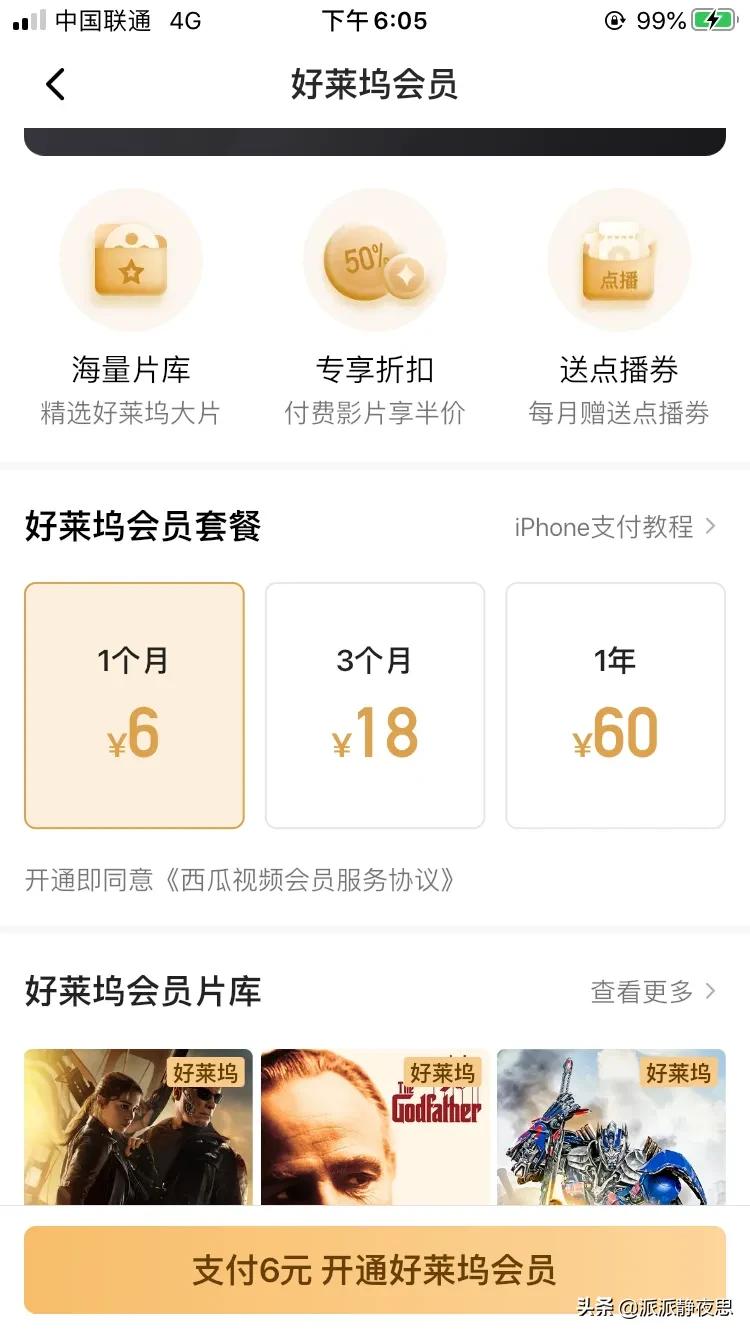The height and width of the screenshot is (1334, 750).
Task: Open The Godfather movie tile
Action: (x=375, y=1125)
